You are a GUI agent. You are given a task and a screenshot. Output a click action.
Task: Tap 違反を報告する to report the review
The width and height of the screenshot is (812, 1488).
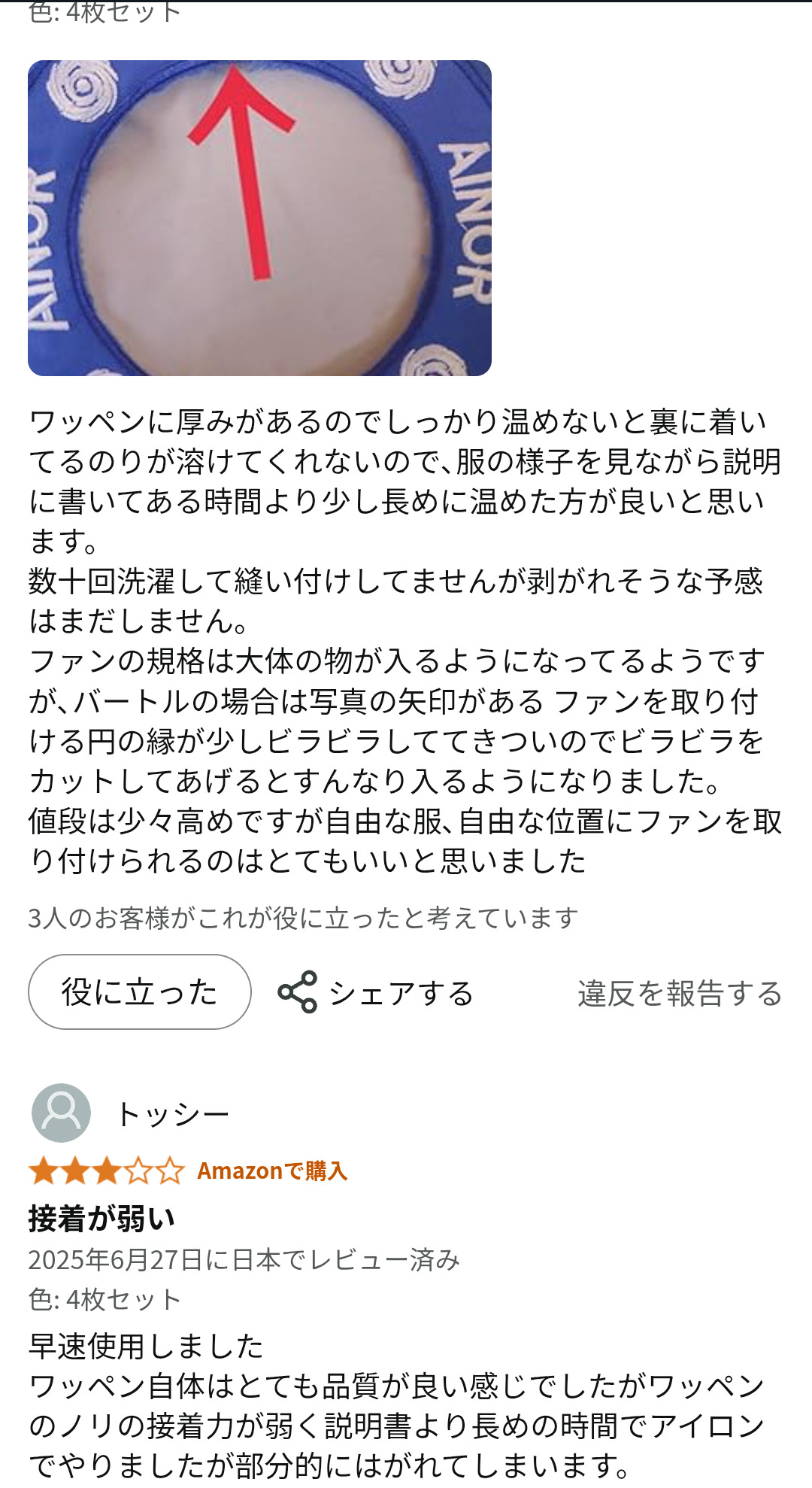(x=680, y=994)
